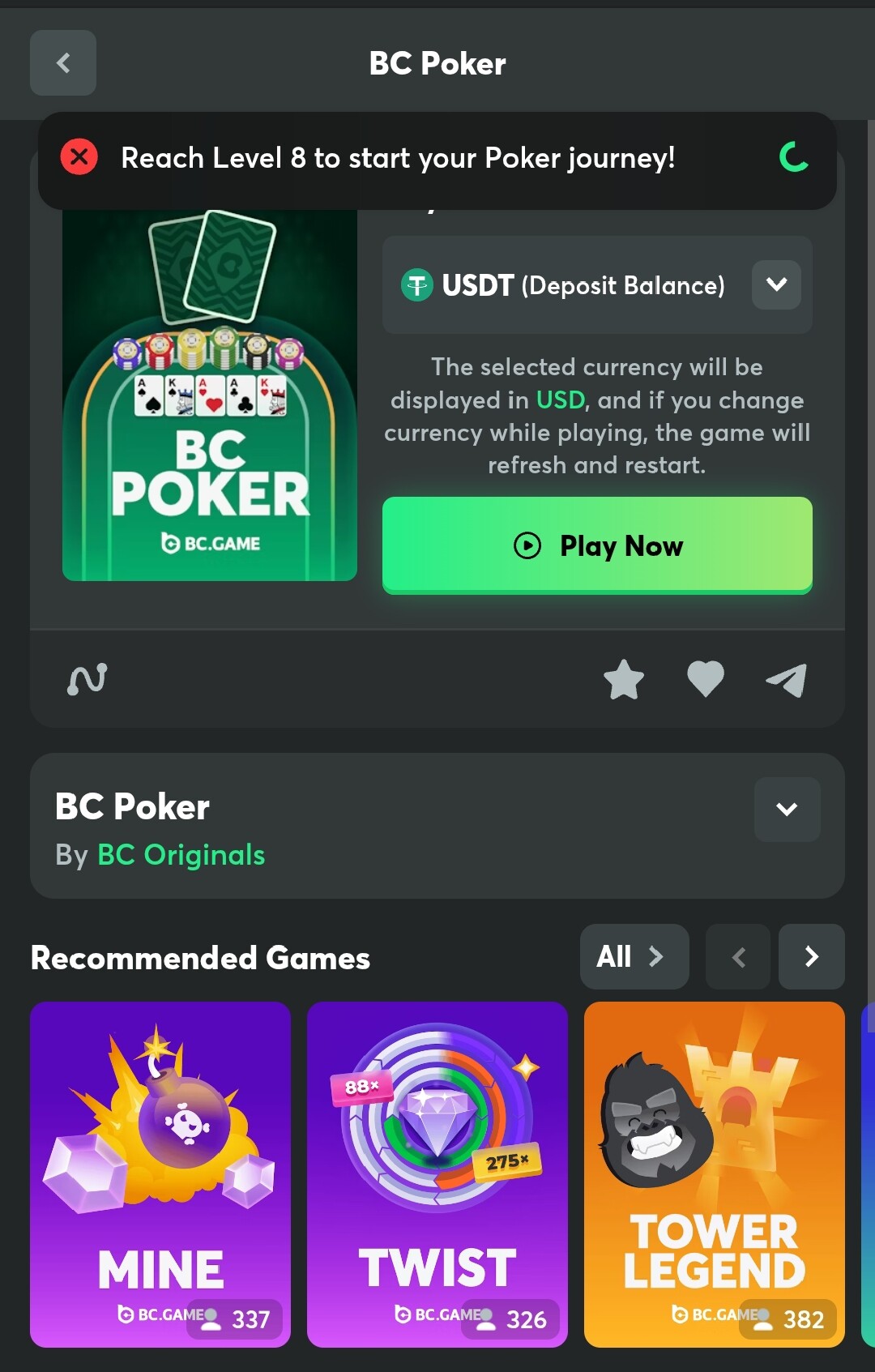Open the Mine game card
This screenshot has height=1372, width=875.
160,1173
